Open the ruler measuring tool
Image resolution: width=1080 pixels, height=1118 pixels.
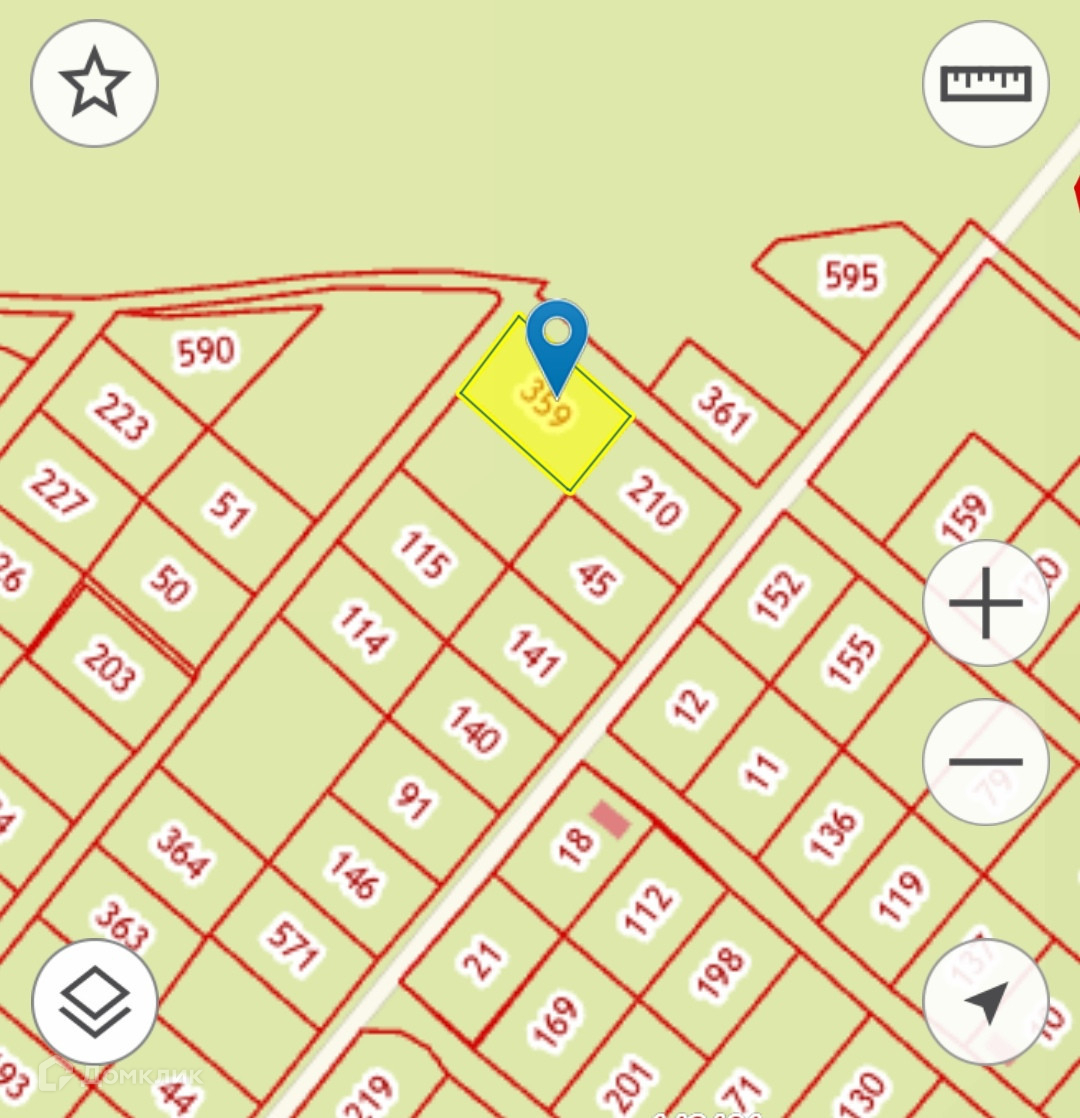click(x=985, y=84)
